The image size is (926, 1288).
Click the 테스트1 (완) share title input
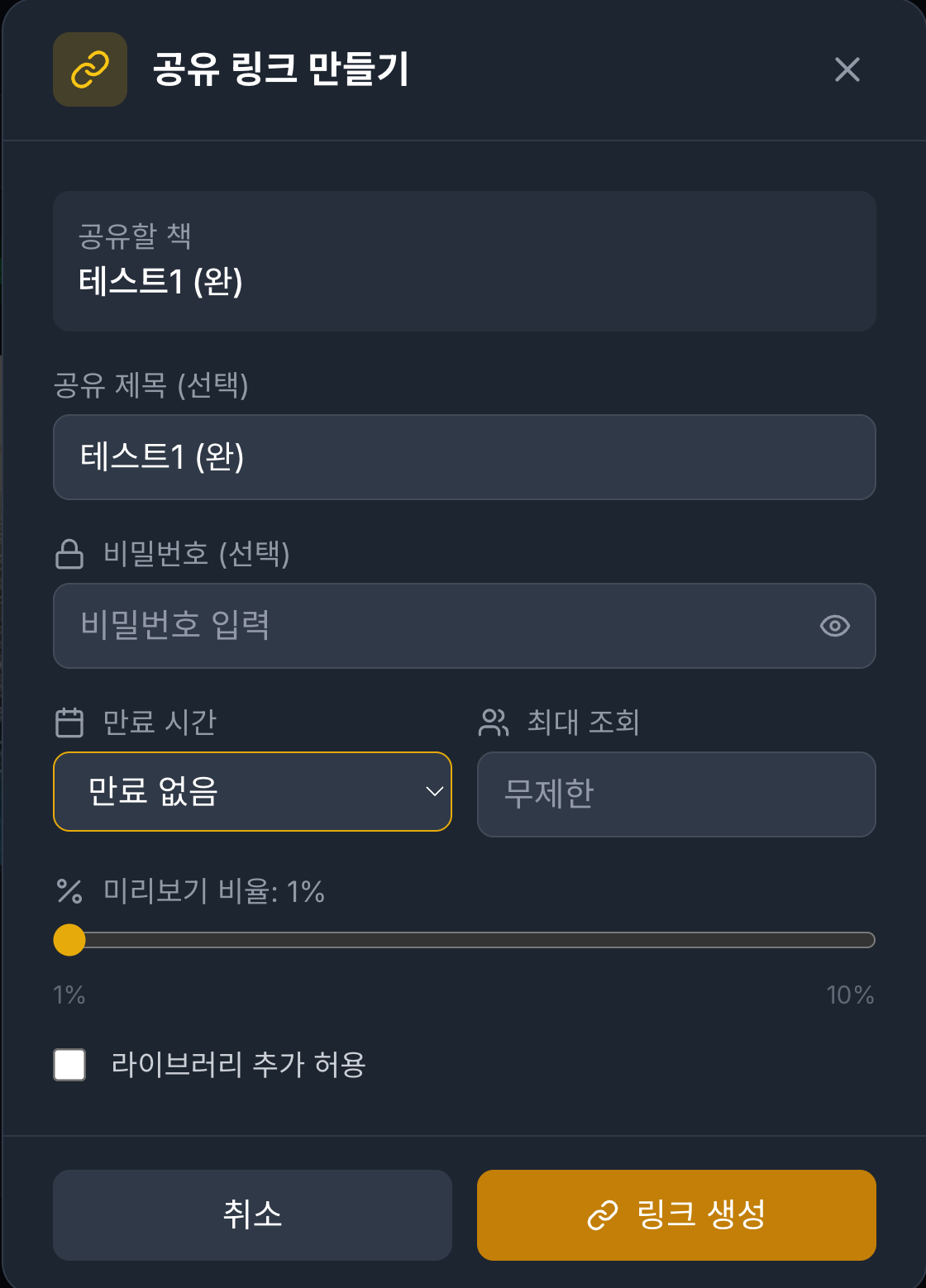click(x=463, y=457)
